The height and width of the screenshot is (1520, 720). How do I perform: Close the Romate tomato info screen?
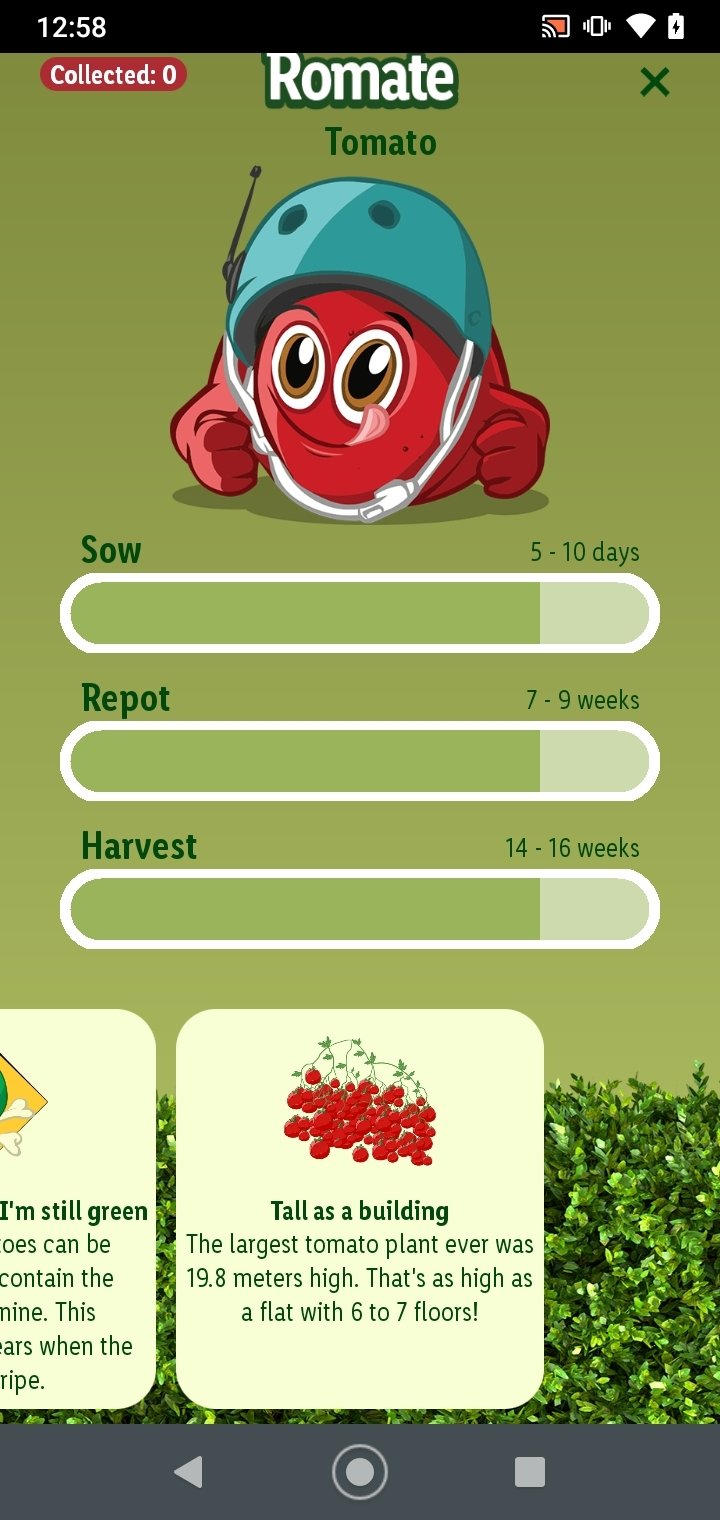654,82
